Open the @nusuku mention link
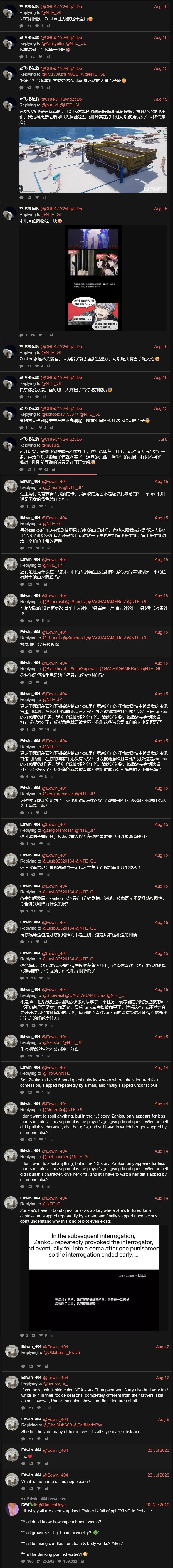The width and height of the screenshot is (173, 1568). point(51,445)
